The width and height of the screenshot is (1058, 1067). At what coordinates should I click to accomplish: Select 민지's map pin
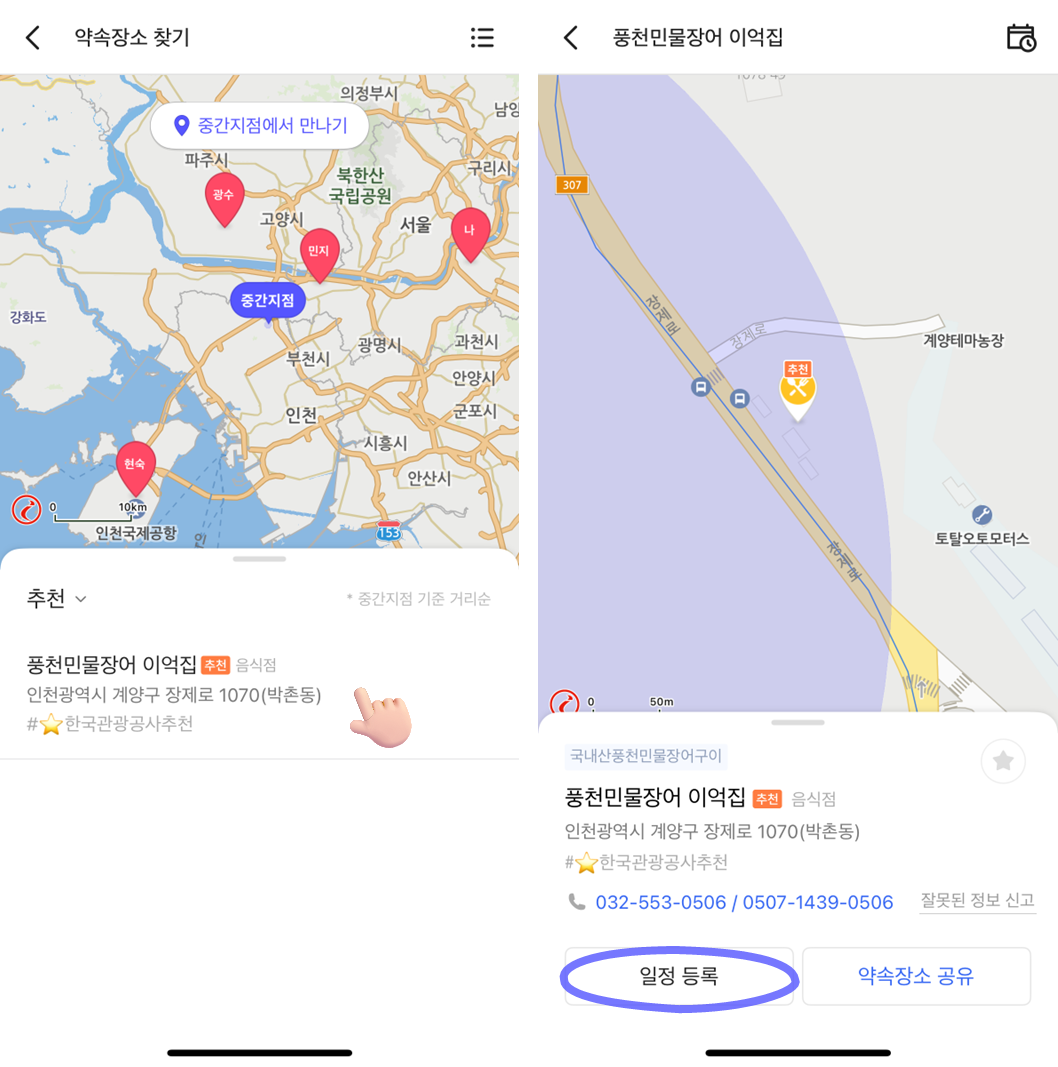coord(320,253)
